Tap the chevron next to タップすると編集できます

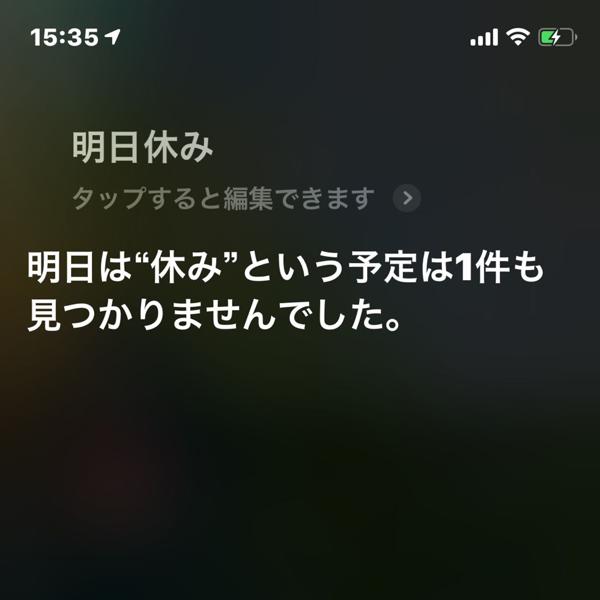coord(406,198)
